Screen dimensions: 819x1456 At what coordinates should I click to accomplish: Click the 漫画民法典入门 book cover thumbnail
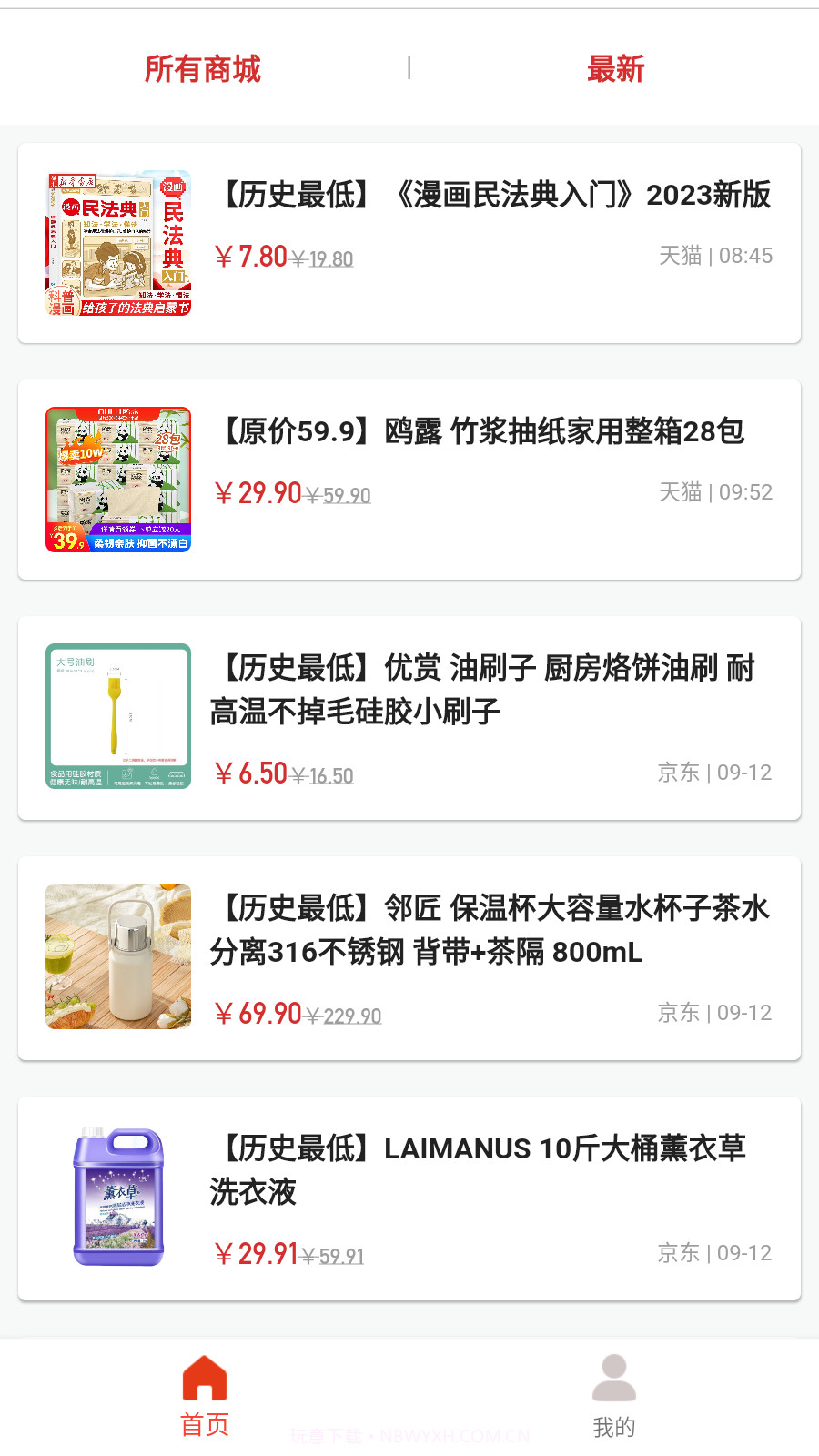(118, 241)
